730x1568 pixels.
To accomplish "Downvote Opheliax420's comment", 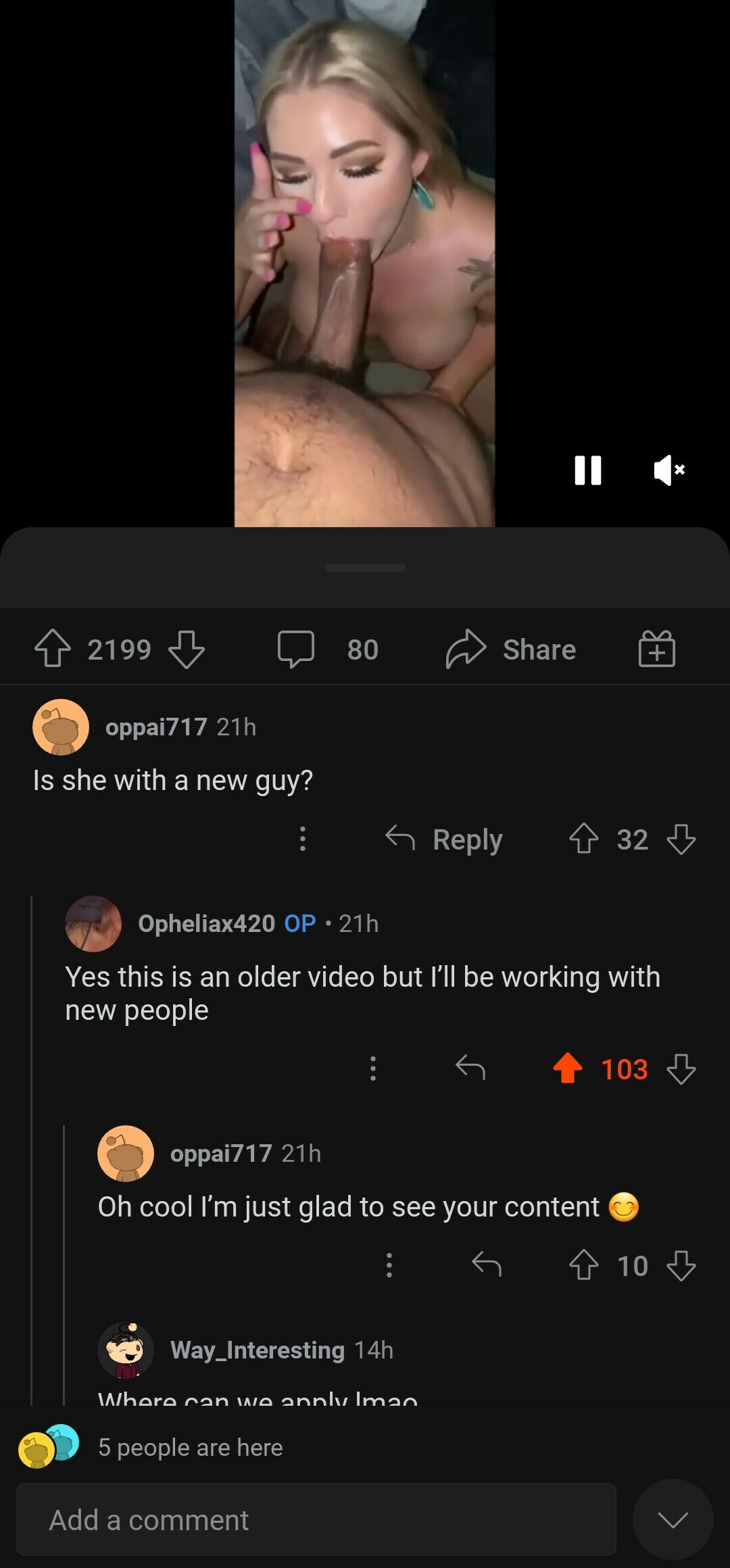I will tap(681, 1069).
